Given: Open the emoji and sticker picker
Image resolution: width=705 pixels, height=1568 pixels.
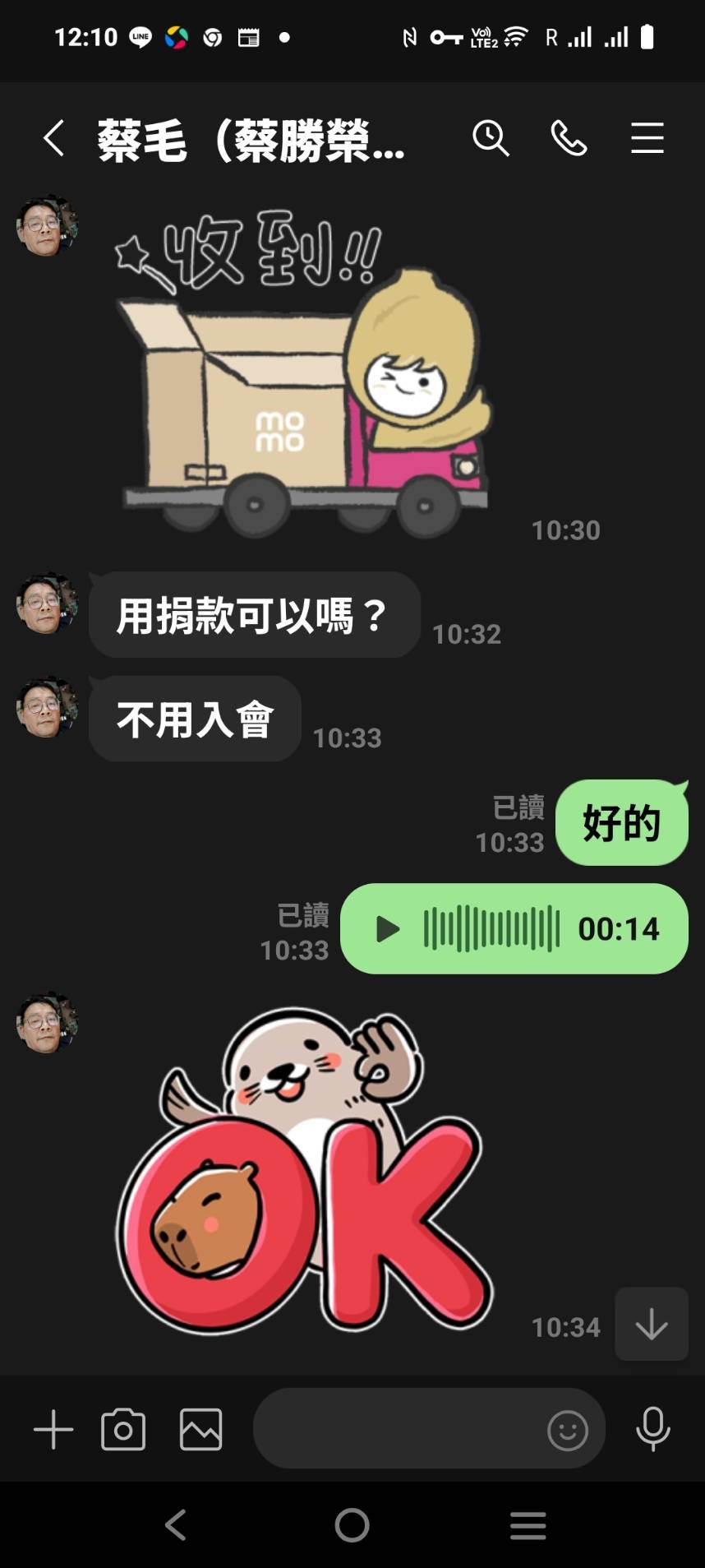Looking at the screenshot, I should (x=568, y=1431).
